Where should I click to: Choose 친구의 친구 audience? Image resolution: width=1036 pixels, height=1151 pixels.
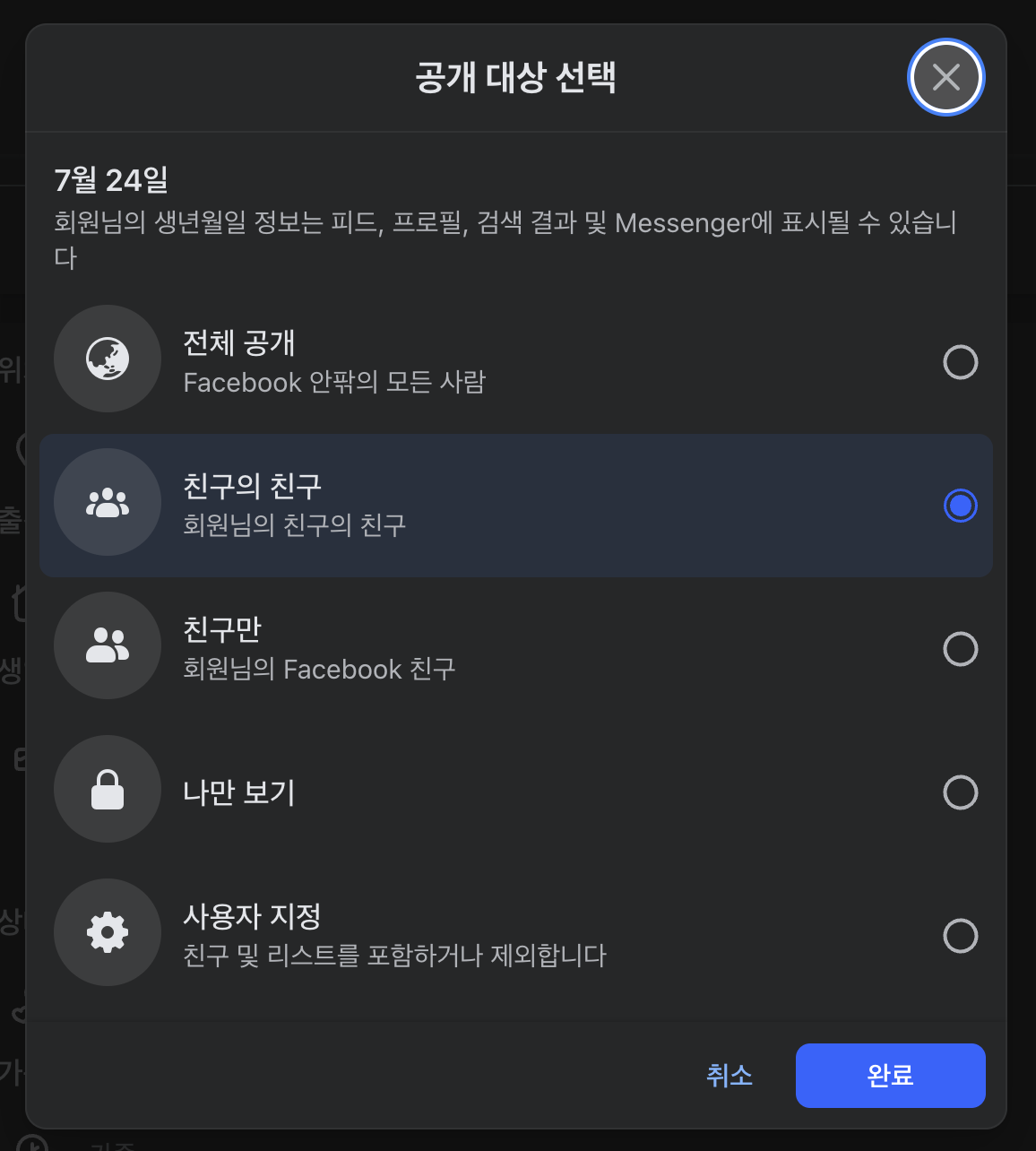tap(960, 506)
